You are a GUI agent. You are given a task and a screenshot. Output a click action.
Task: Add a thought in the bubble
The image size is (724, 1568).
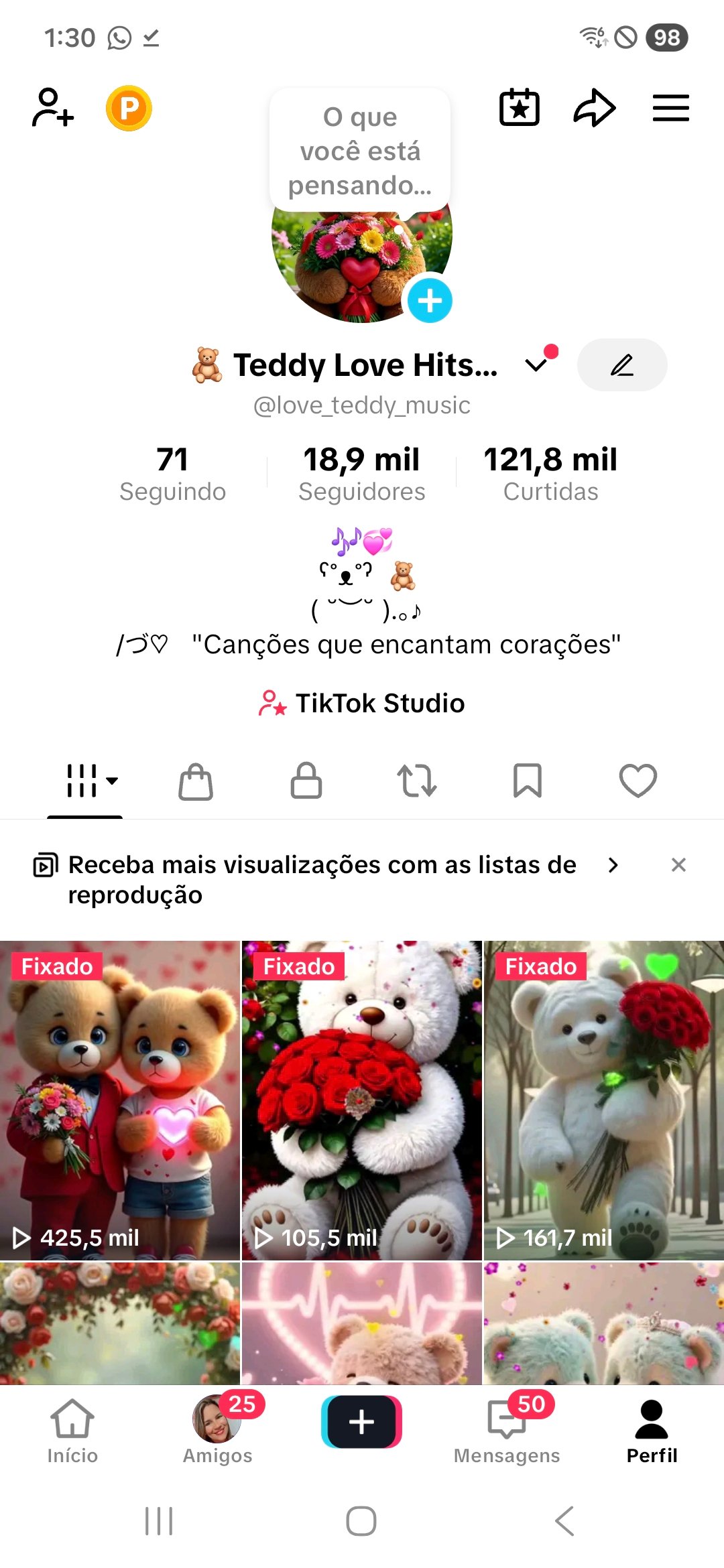pos(360,151)
